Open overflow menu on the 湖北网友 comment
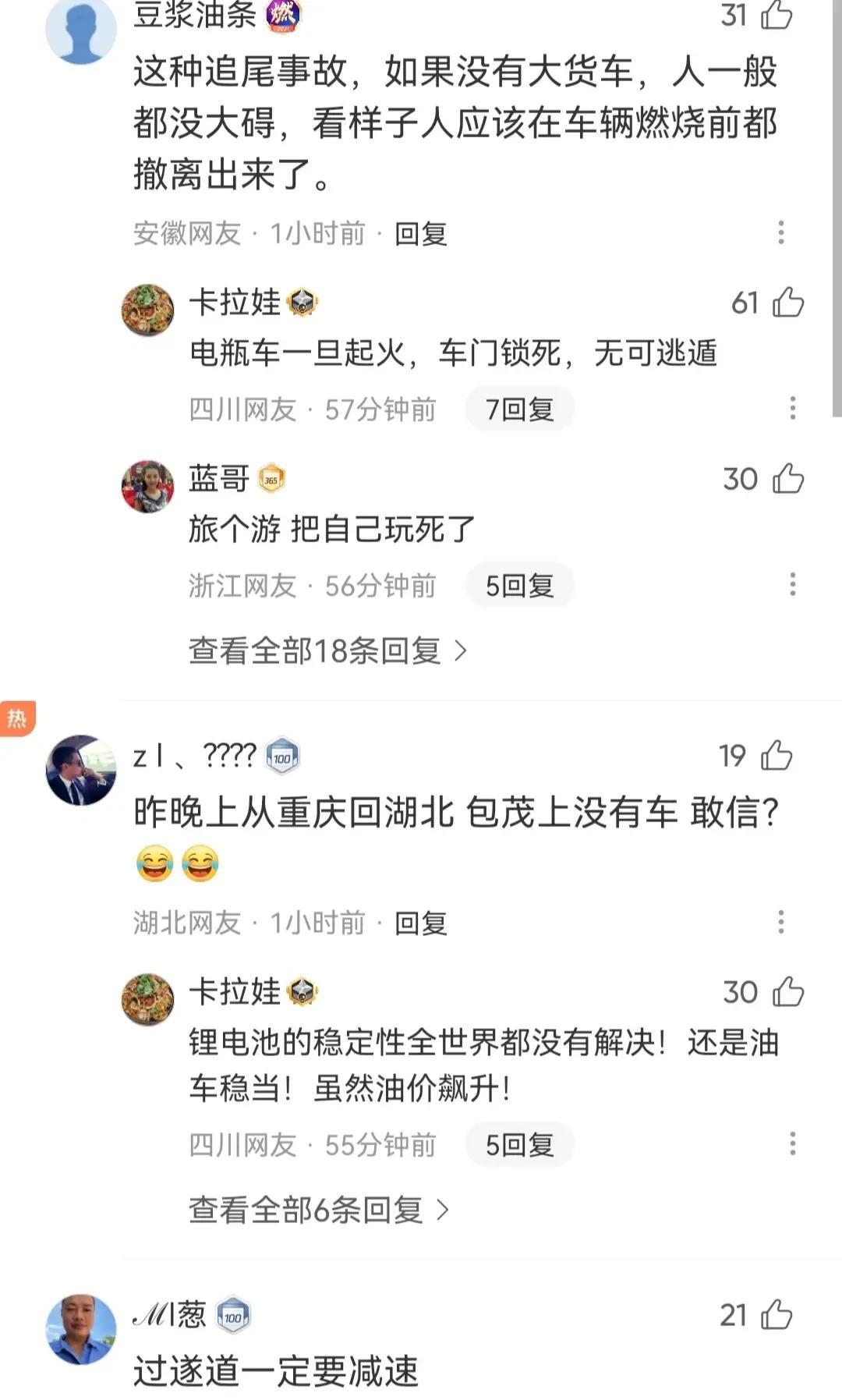The image size is (842, 1400). (781, 922)
